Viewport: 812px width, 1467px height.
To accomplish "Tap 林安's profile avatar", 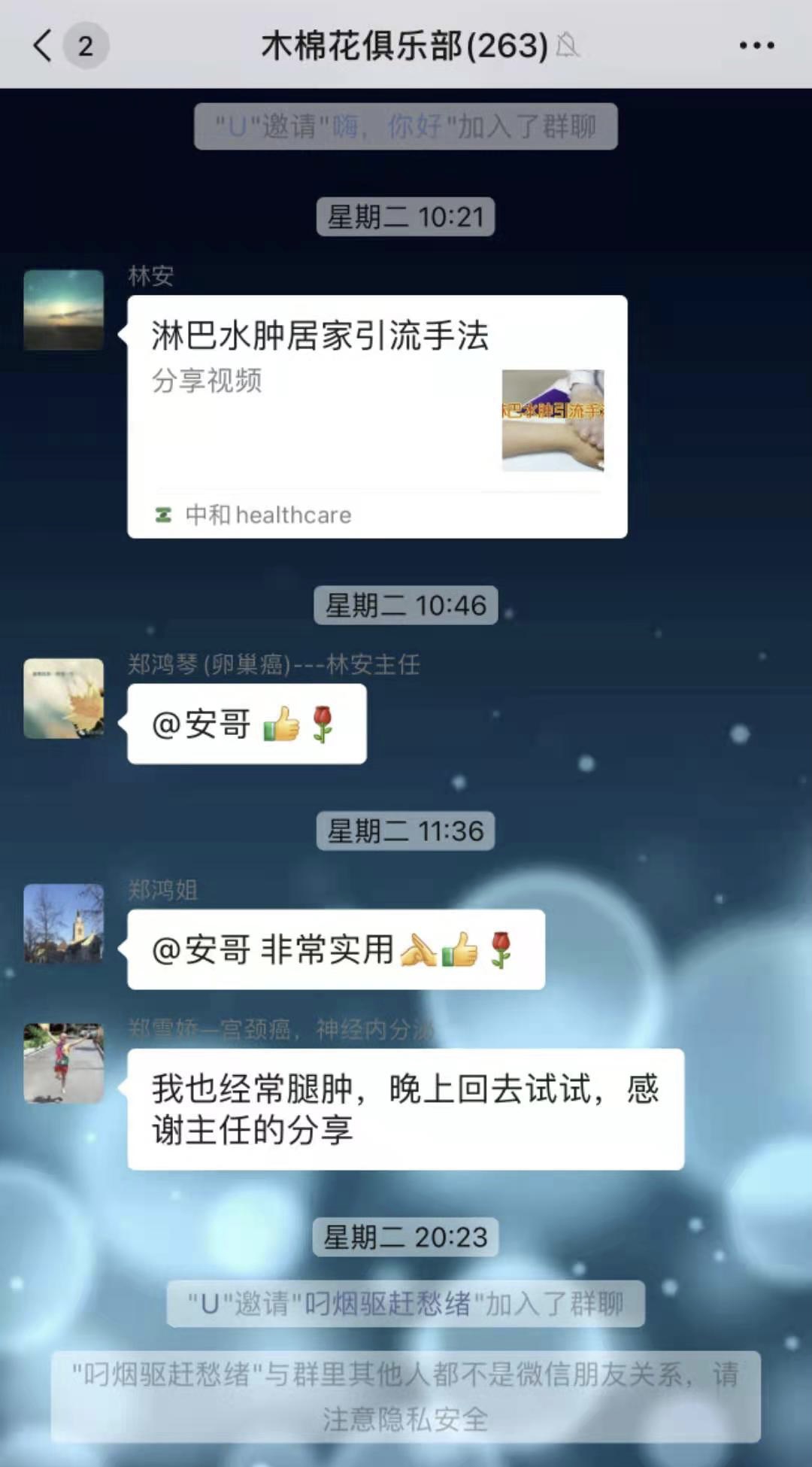I will coord(64,310).
